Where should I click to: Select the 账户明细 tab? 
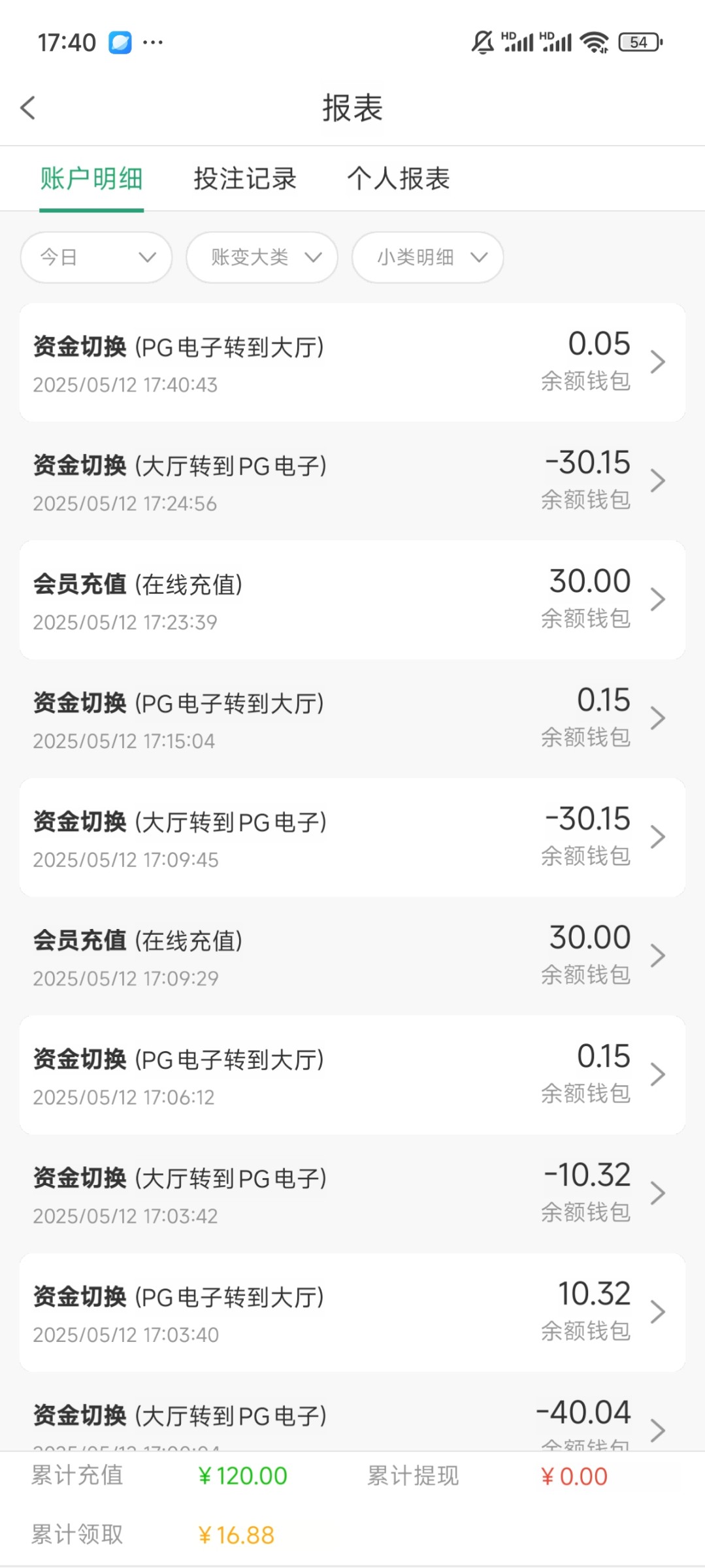(91, 178)
